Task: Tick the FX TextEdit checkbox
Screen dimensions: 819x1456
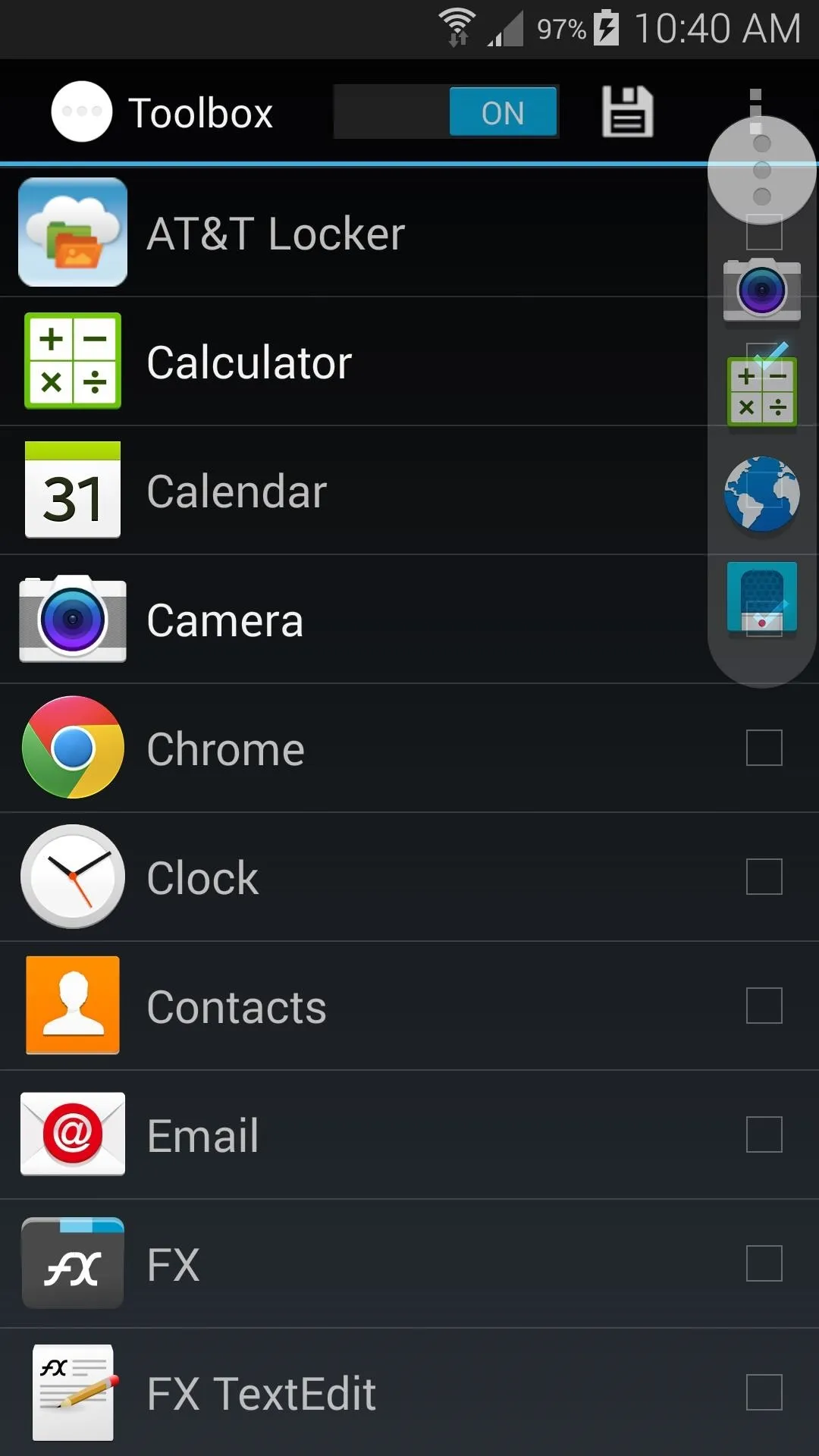Action: 764,1393
